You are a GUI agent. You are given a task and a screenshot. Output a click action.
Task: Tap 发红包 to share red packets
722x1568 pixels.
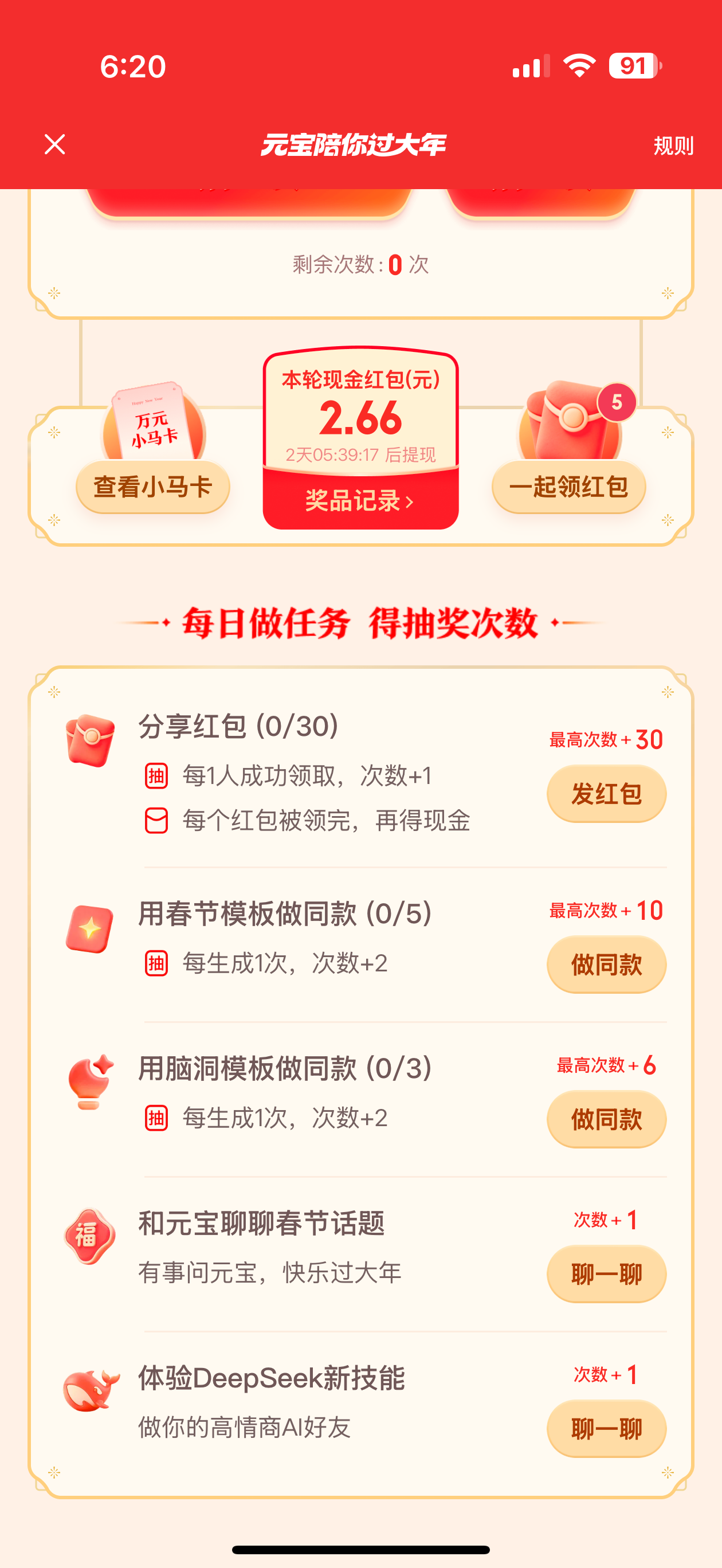[x=606, y=794]
